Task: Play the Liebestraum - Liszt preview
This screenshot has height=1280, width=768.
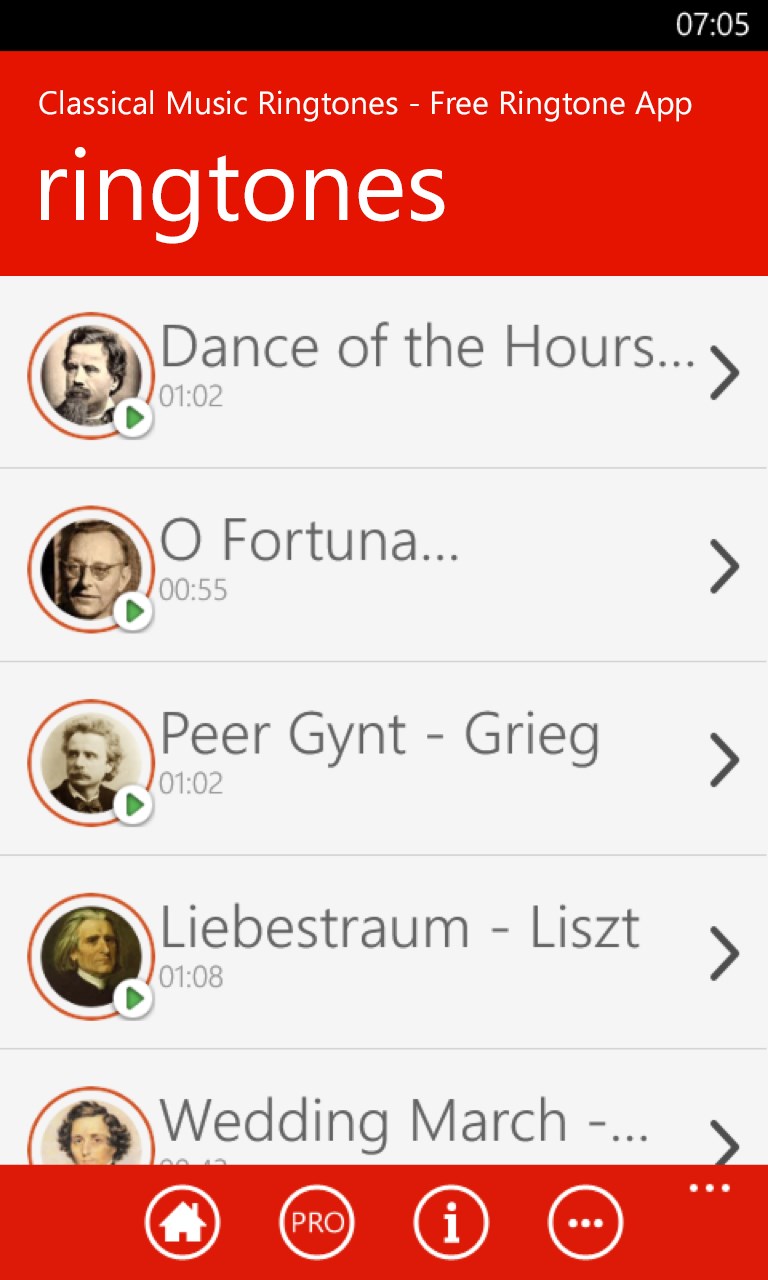Action: [x=133, y=998]
